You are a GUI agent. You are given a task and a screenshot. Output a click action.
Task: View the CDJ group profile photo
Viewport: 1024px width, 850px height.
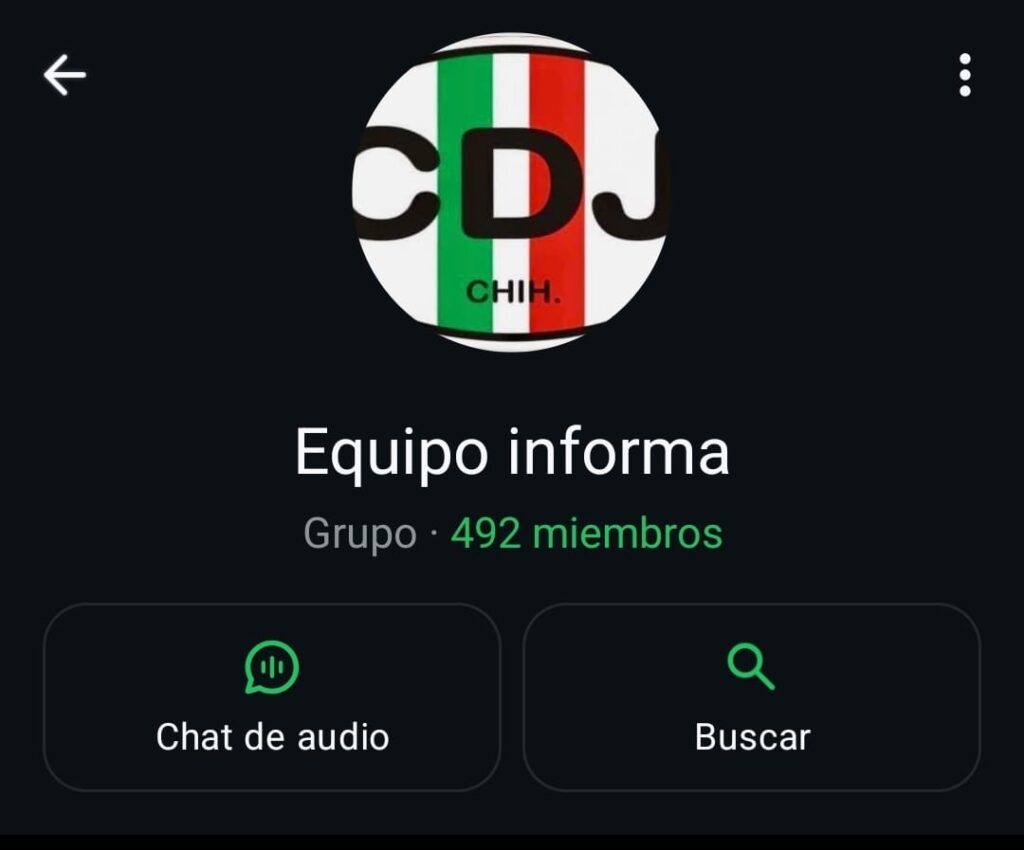click(x=512, y=192)
